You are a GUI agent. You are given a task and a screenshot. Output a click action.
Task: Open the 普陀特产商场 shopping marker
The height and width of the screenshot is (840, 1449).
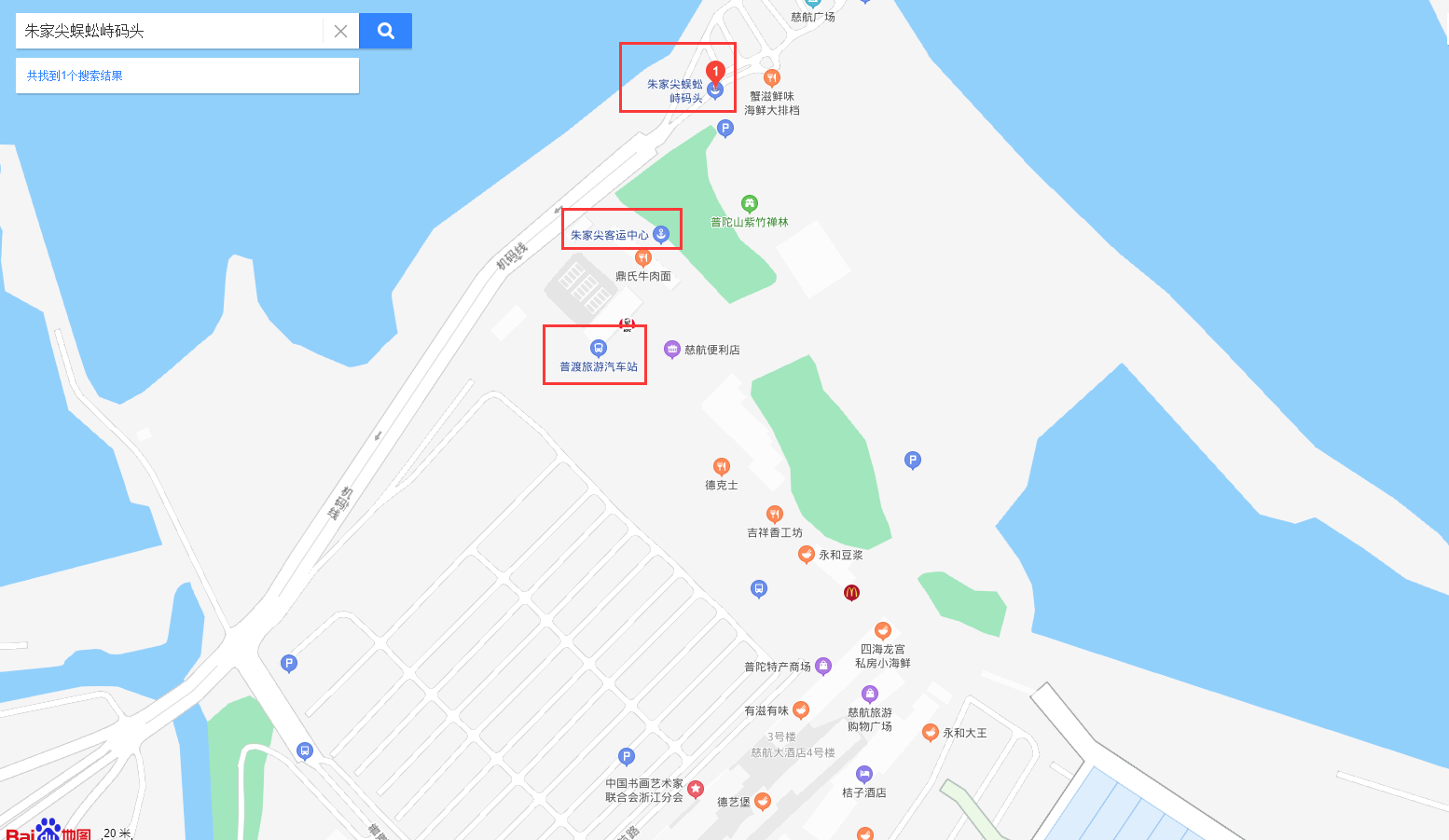(x=822, y=666)
